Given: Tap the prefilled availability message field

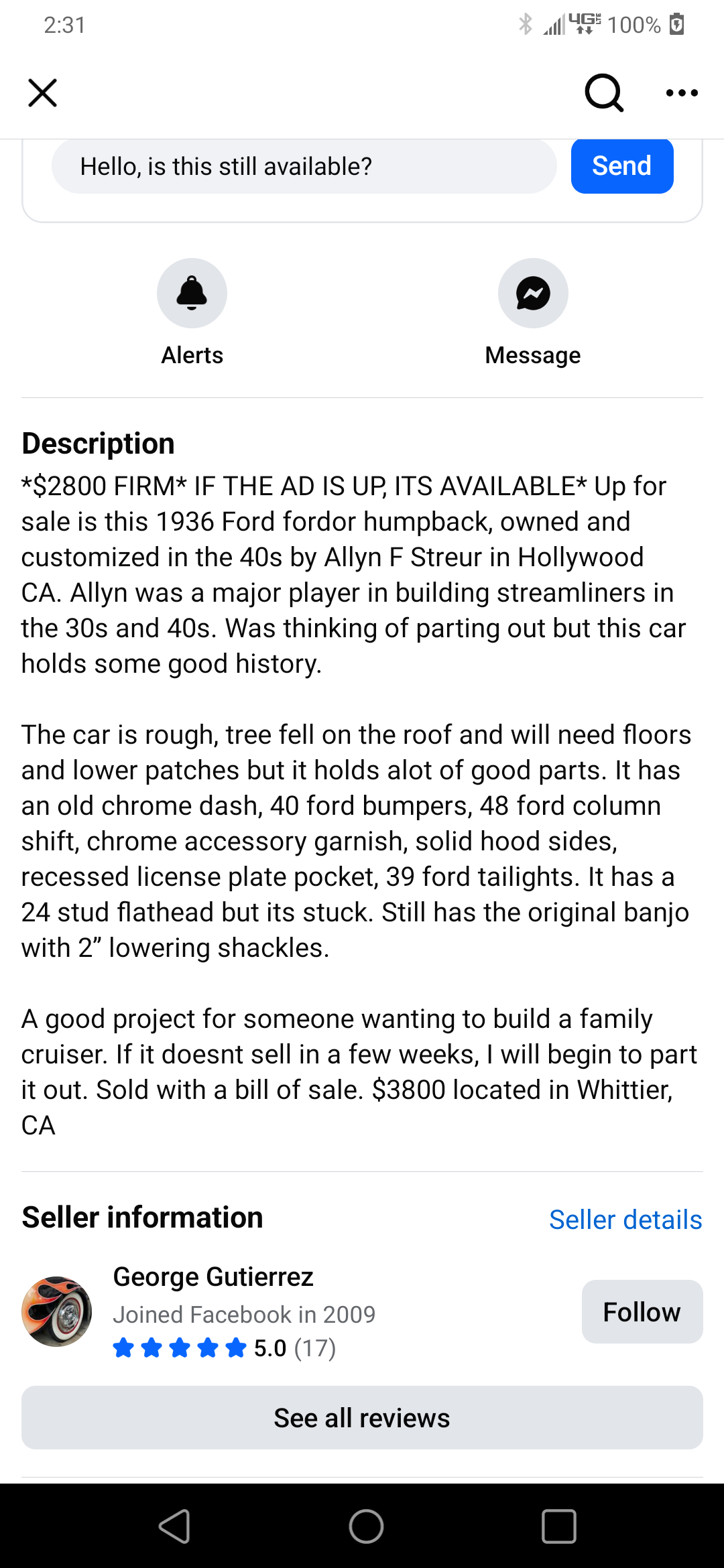Looking at the screenshot, I should 304,166.
